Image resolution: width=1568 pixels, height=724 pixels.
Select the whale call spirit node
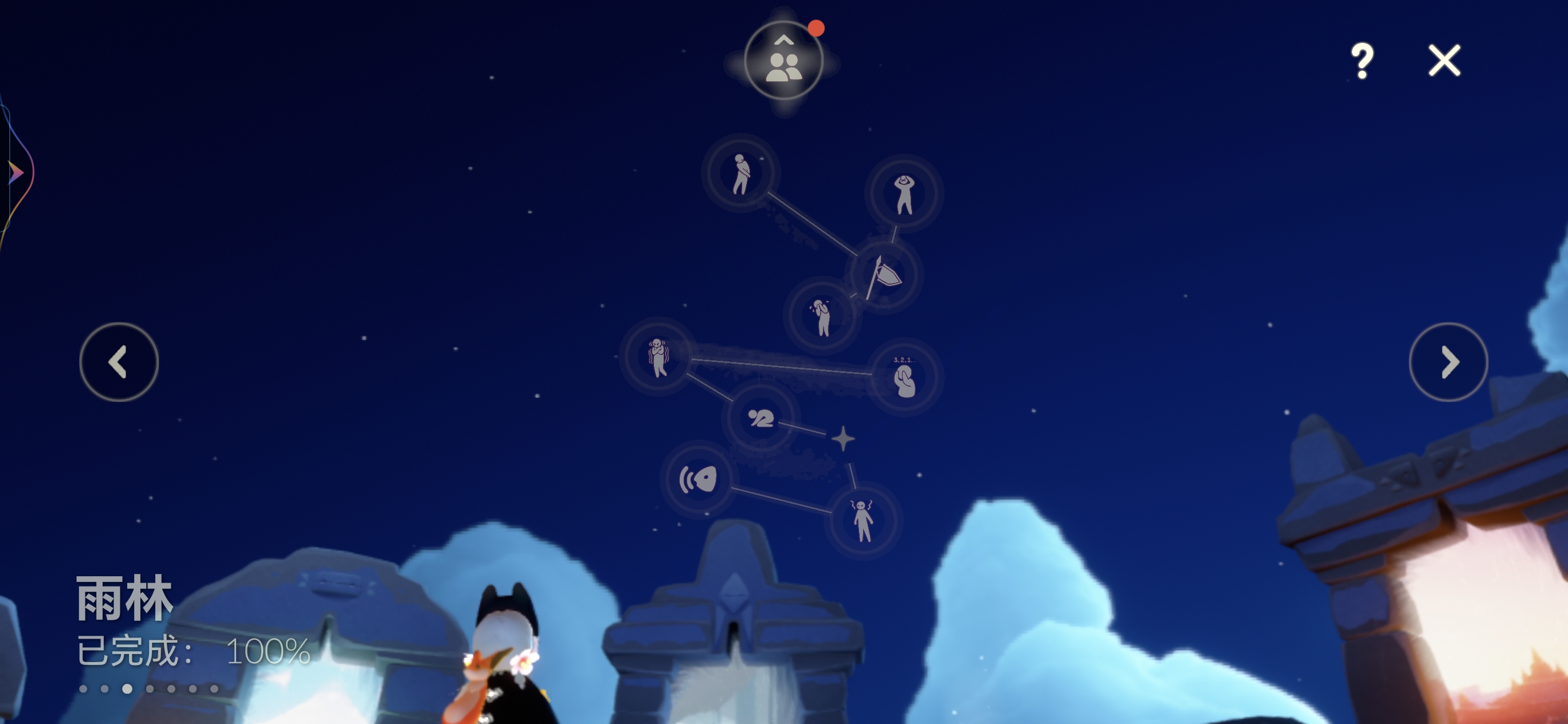[697, 479]
